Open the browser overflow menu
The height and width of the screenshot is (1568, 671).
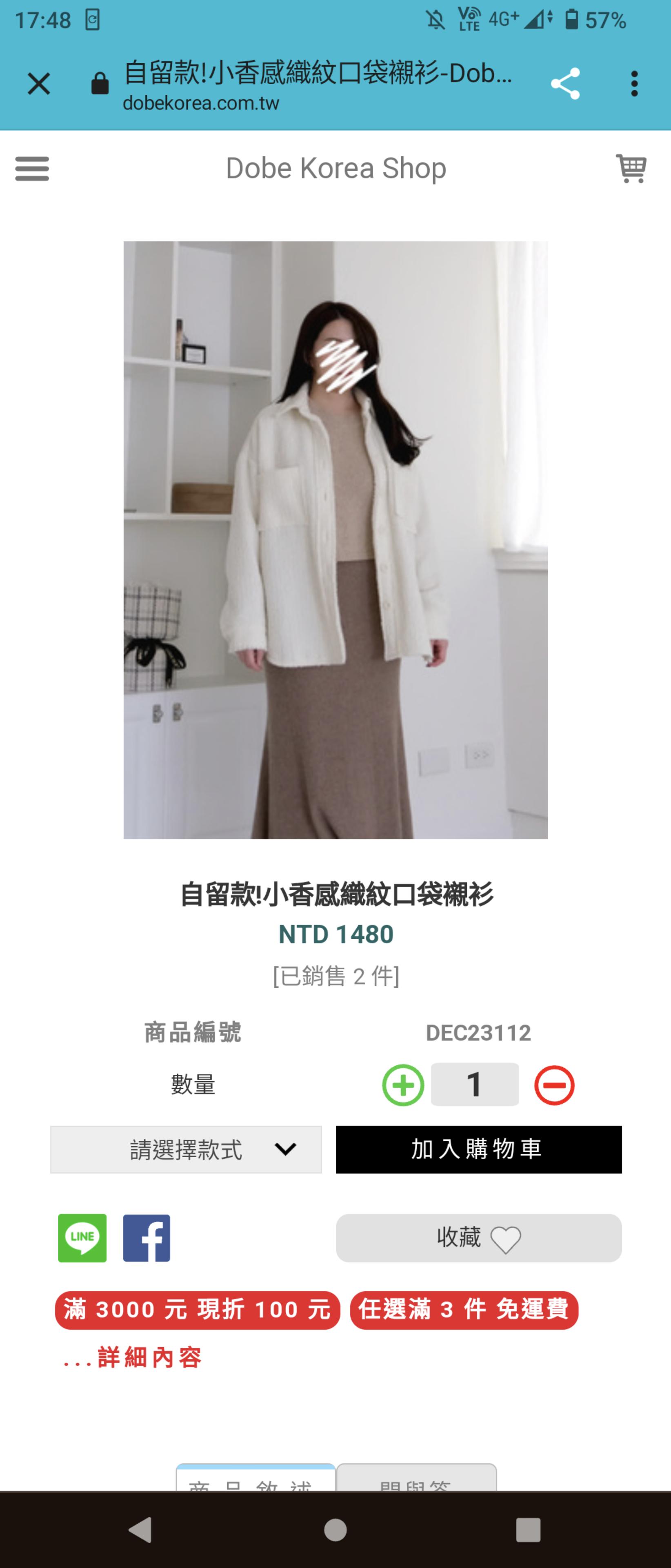click(634, 83)
